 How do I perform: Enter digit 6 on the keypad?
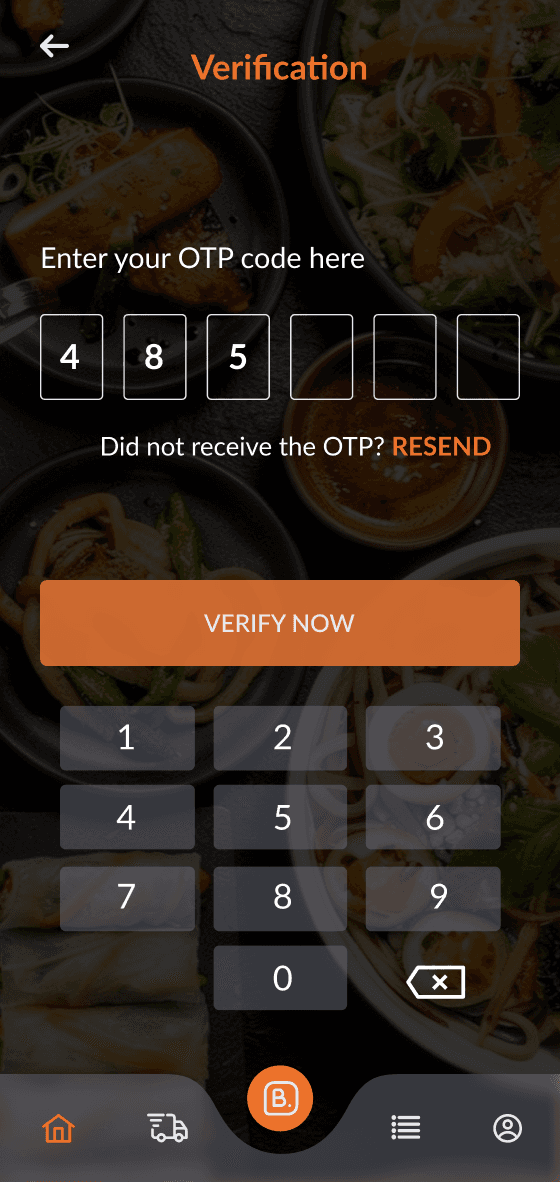(x=433, y=817)
